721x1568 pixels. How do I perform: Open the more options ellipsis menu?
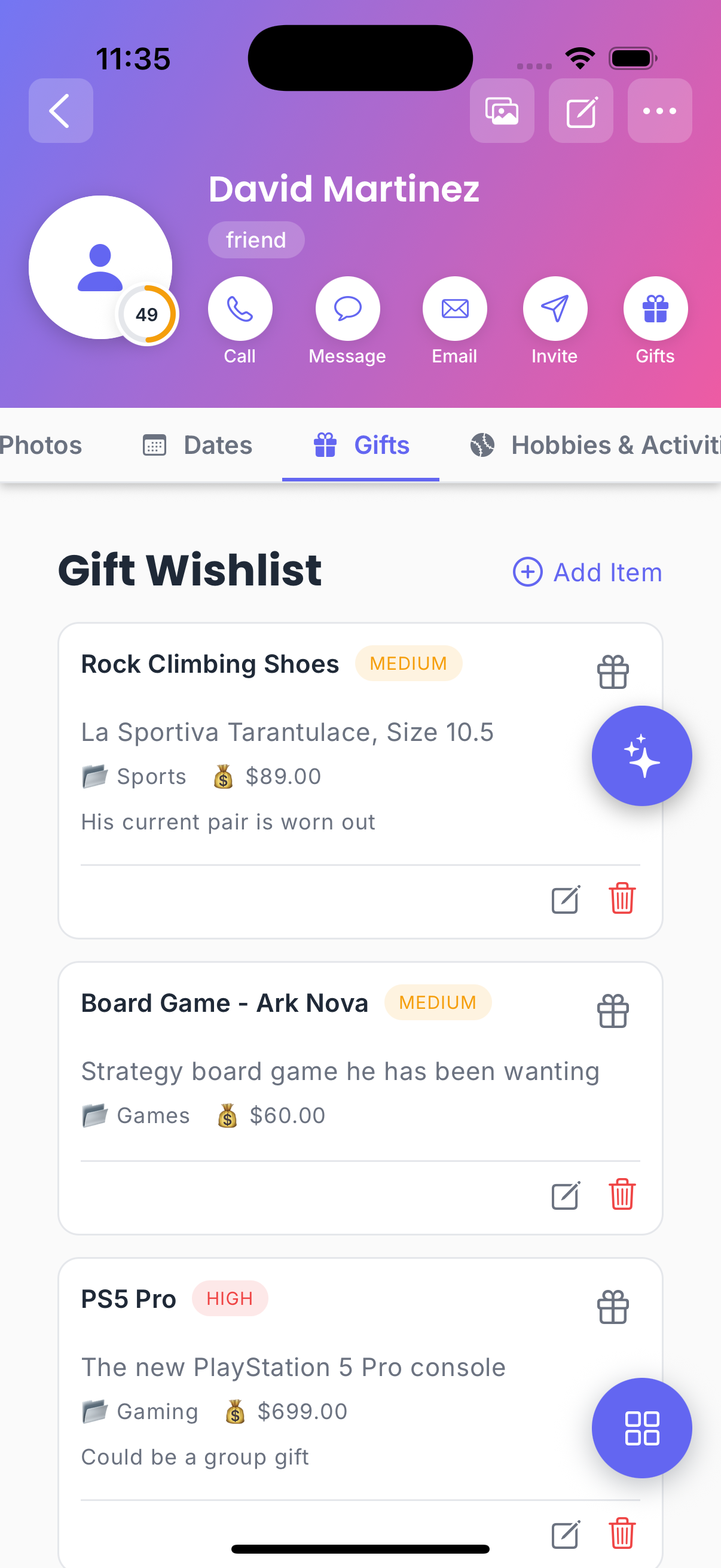659,111
